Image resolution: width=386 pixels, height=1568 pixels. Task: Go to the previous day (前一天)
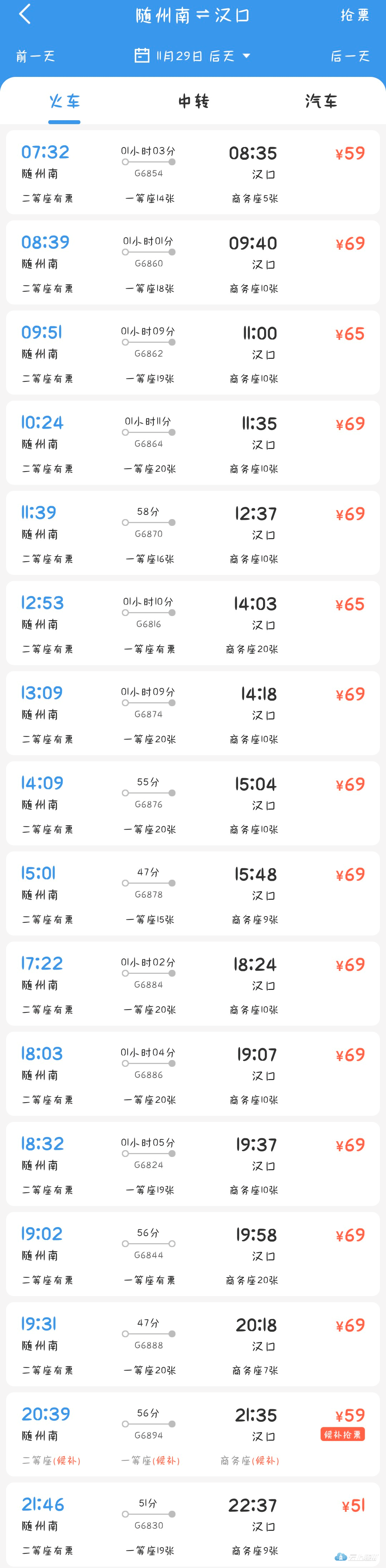click(35, 57)
